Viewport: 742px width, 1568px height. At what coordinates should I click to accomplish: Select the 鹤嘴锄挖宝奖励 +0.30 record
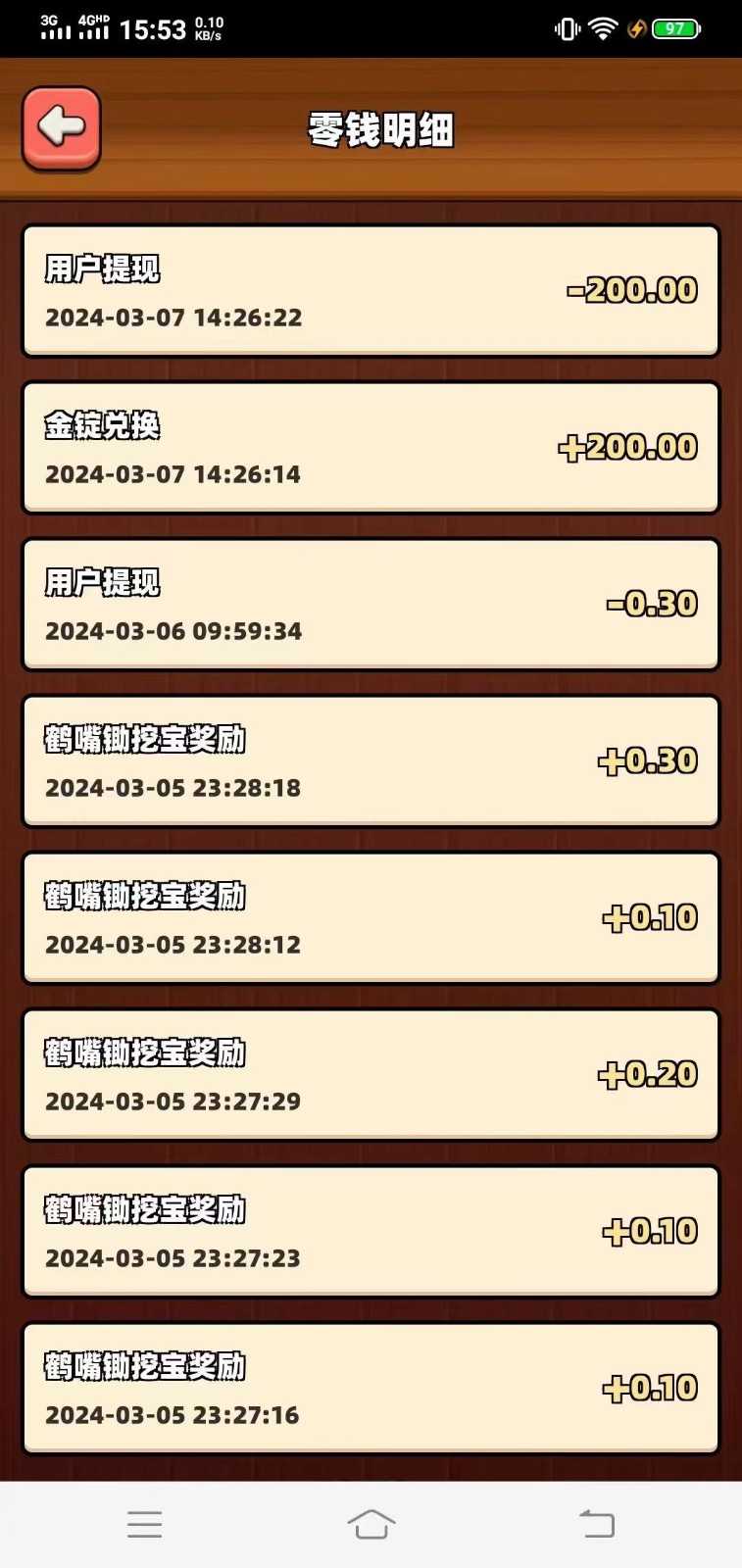pyautogui.click(x=371, y=760)
